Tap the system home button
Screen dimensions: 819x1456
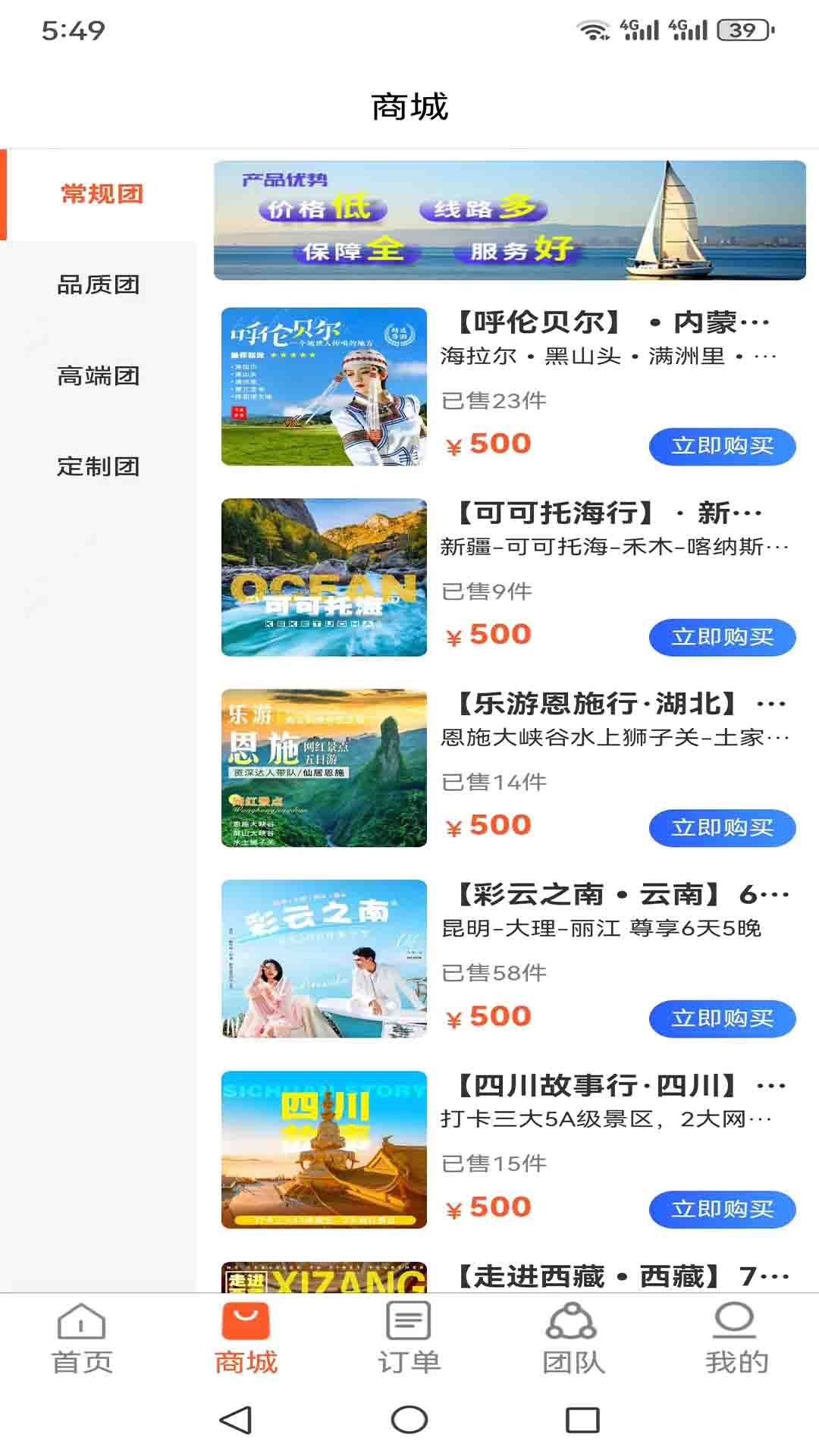(x=409, y=1420)
